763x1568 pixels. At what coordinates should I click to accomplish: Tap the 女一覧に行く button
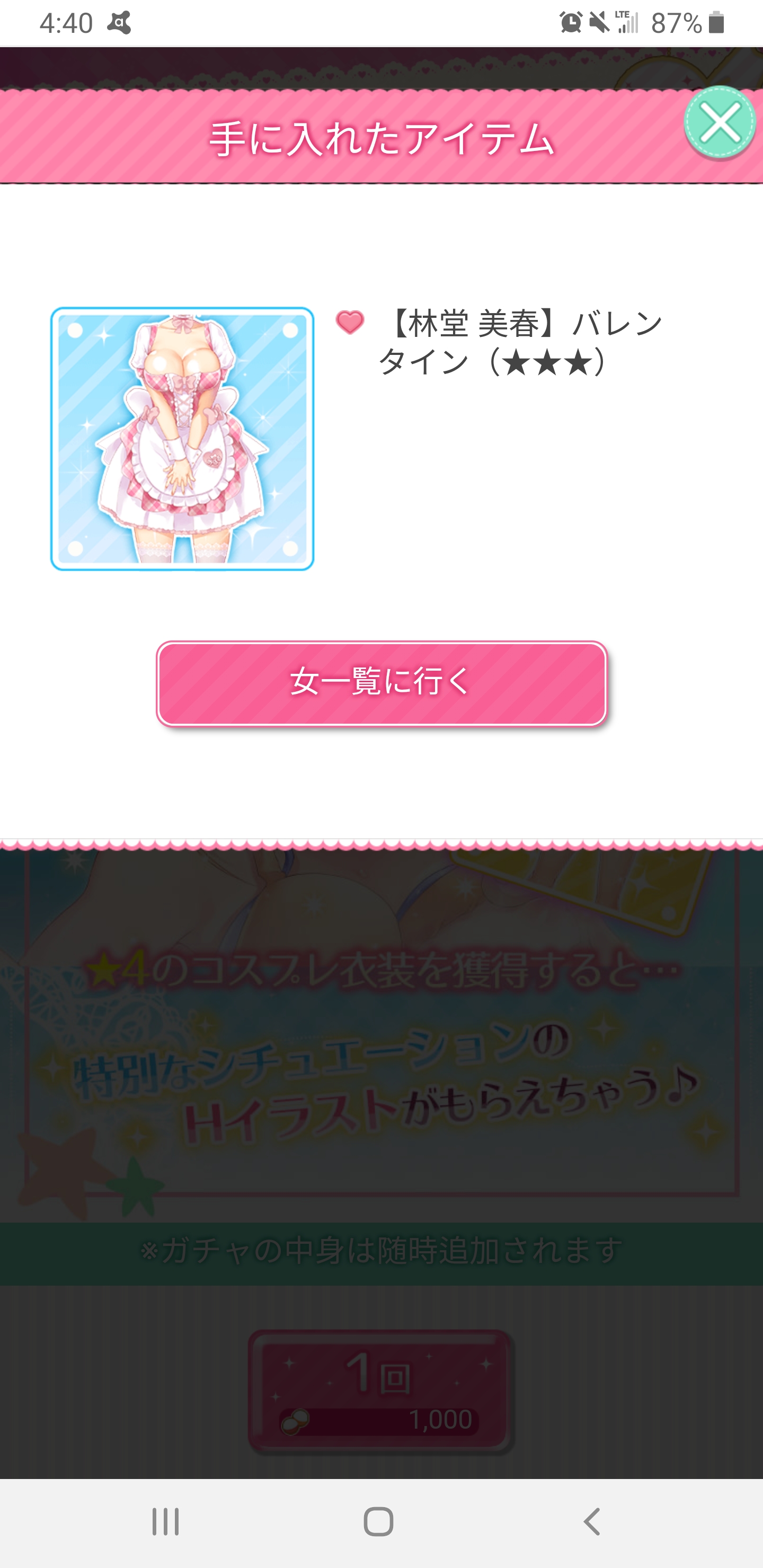pos(382,683)
